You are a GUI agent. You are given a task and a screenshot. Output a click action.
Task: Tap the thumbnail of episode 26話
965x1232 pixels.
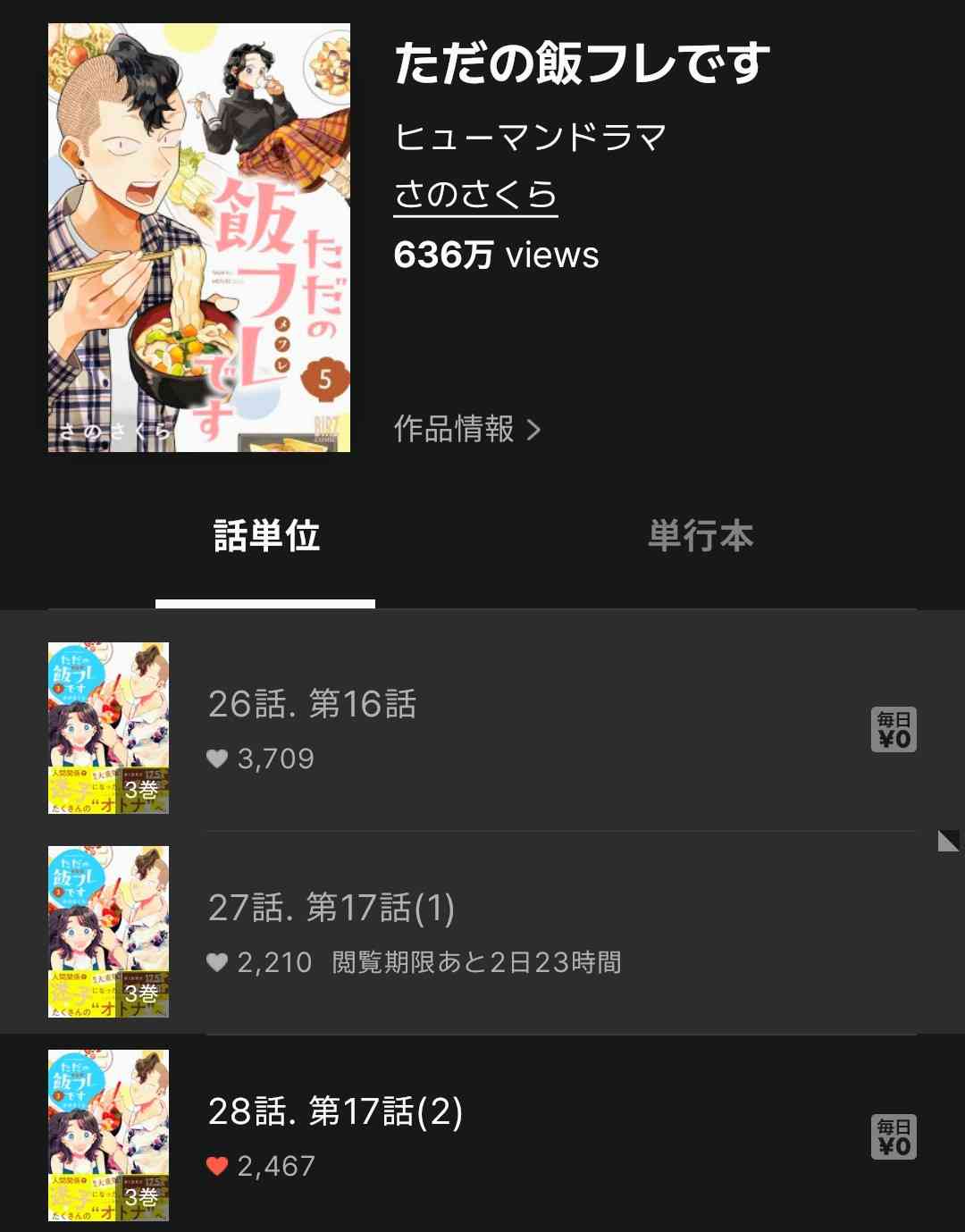coord(106,728)
